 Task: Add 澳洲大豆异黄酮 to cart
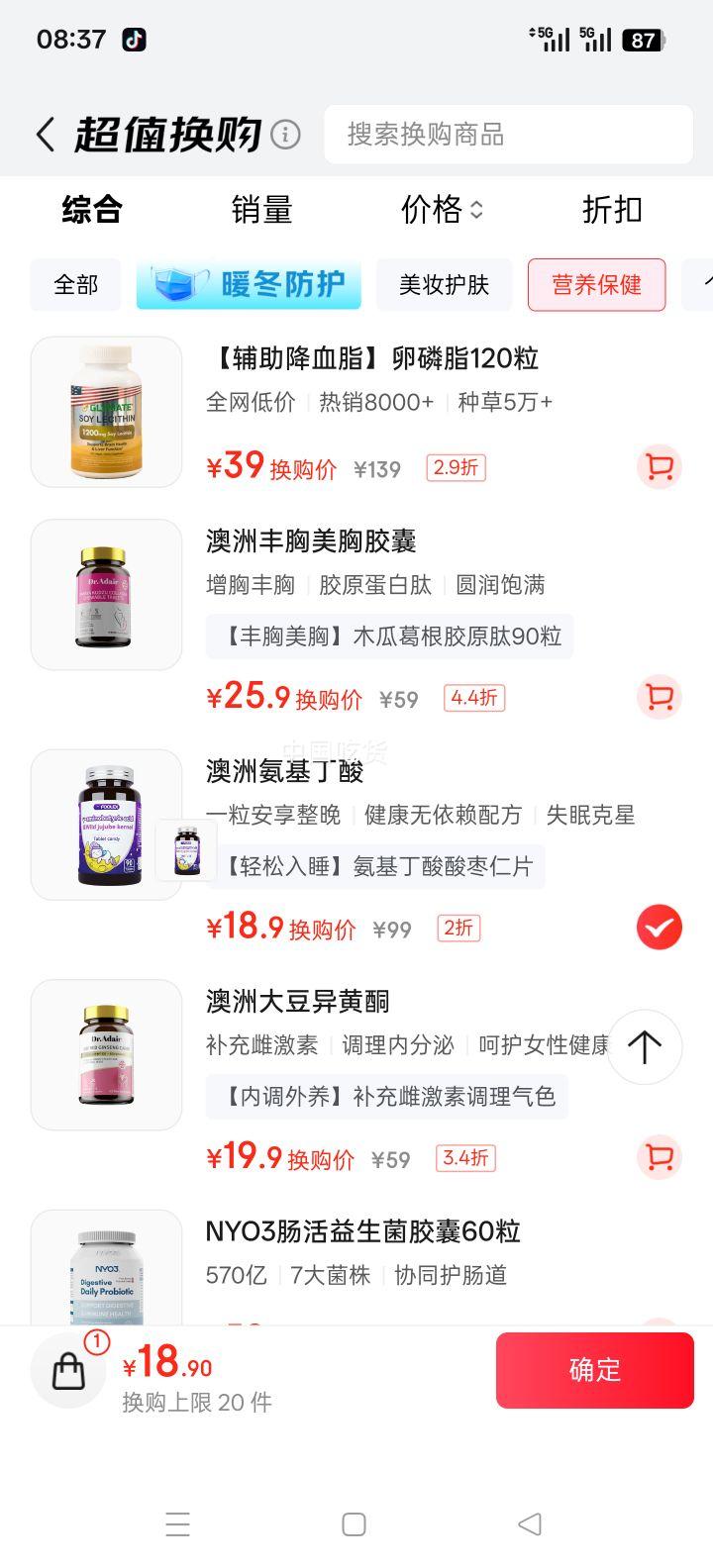[659, 1157]
